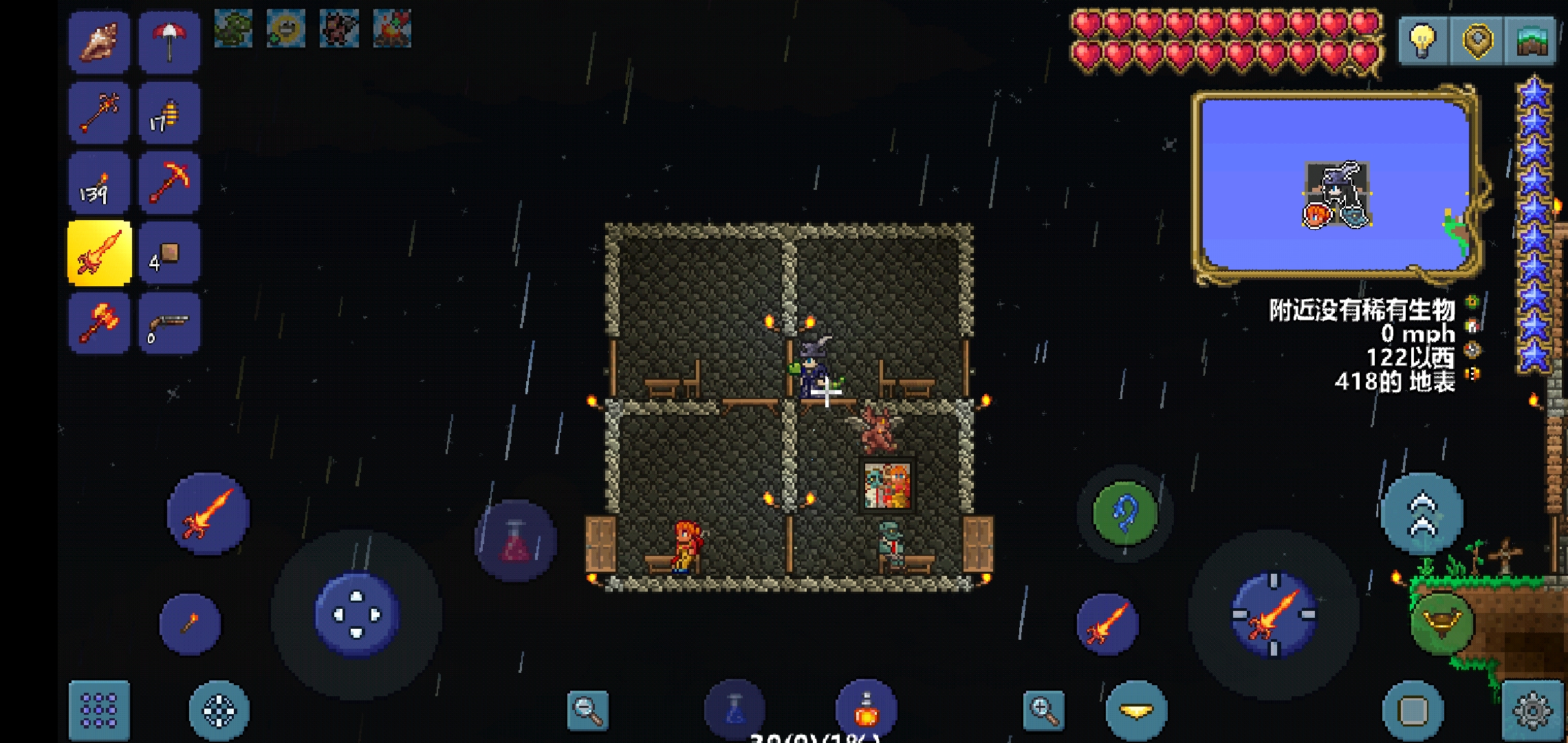Select the pickaxe in the hotbar

point(169,183)
